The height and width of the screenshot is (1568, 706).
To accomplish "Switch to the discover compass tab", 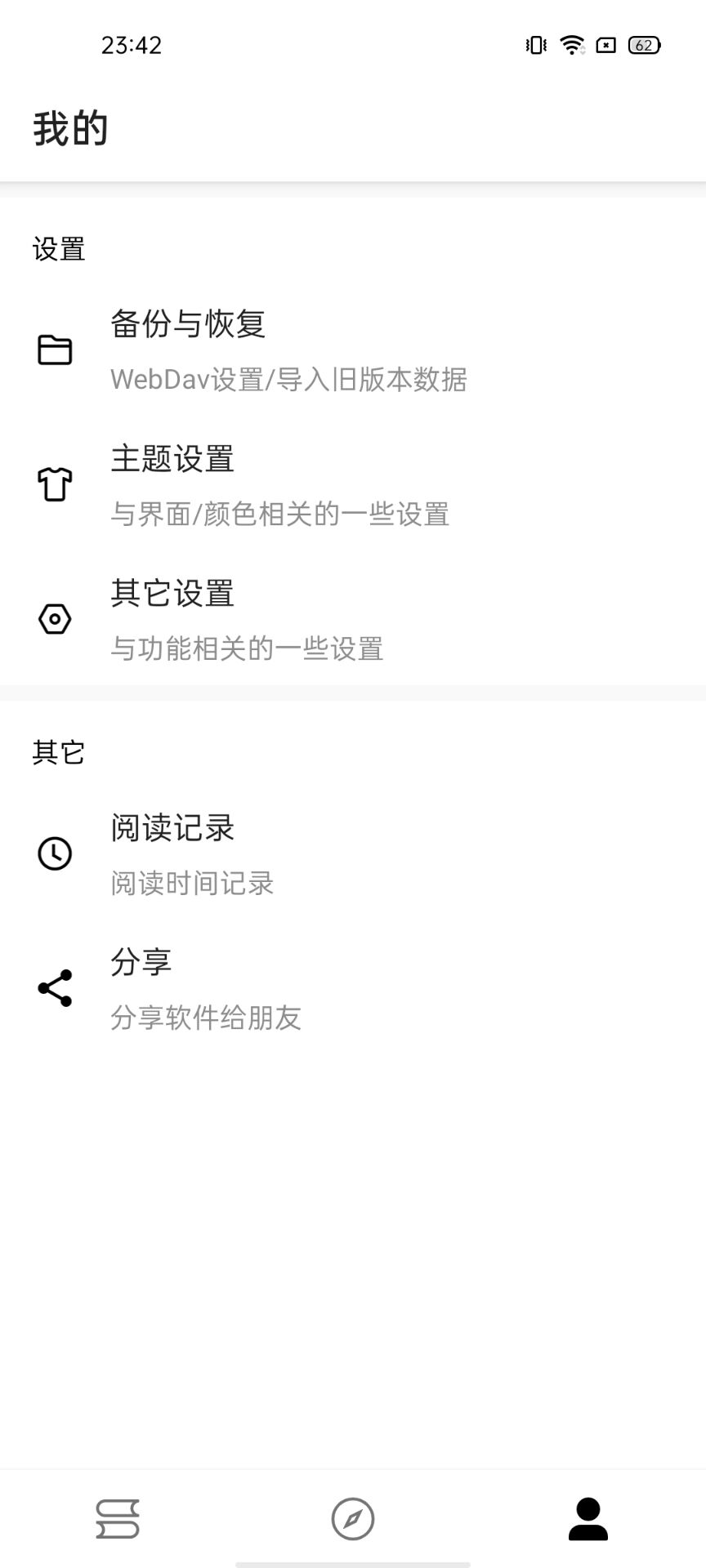I will (353, 1519).
